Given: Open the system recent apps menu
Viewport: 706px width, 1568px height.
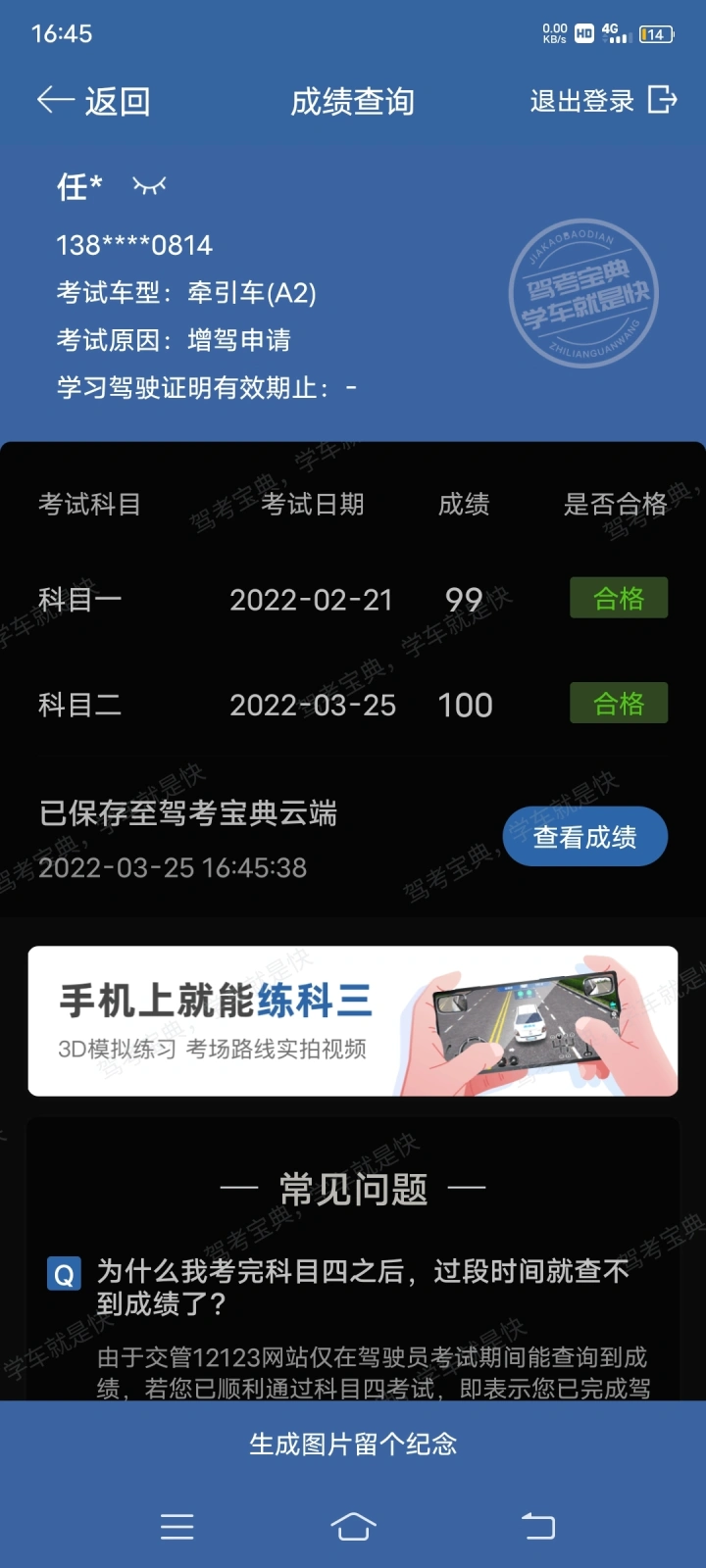Looking at the screenshot, I should pos(177,1526).
